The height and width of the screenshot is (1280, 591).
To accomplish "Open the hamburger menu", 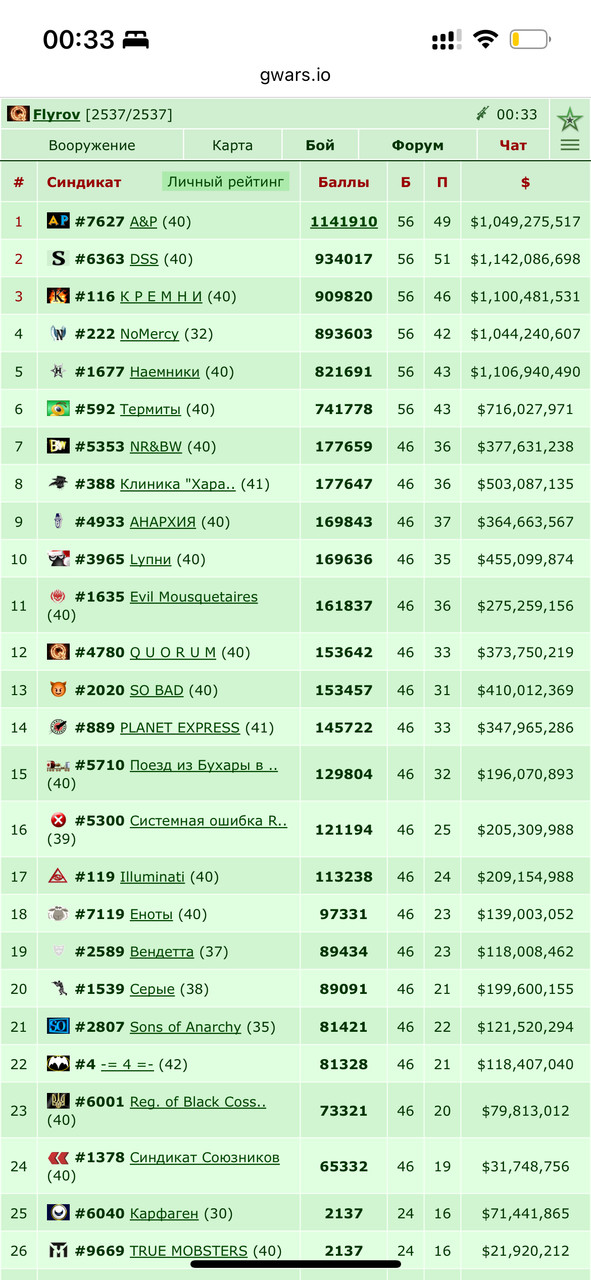I will click(x=570, y=146).
